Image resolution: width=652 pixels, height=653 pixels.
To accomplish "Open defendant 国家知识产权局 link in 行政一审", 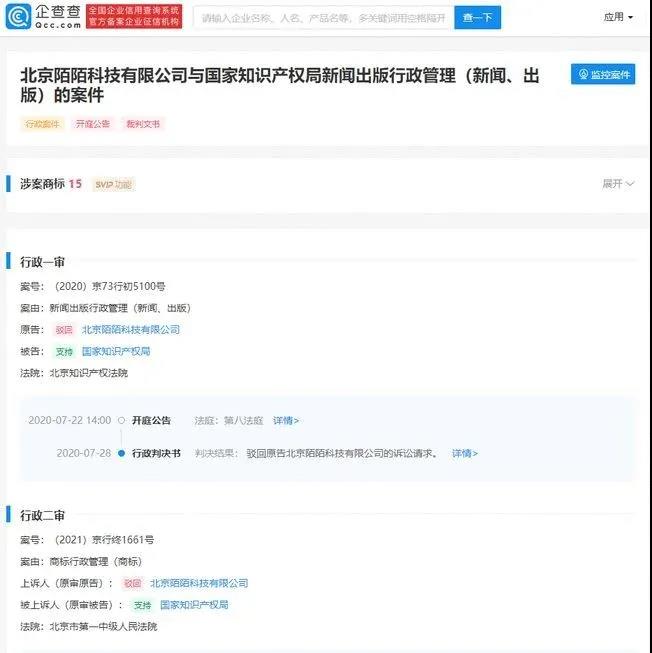I will [116, 352].
